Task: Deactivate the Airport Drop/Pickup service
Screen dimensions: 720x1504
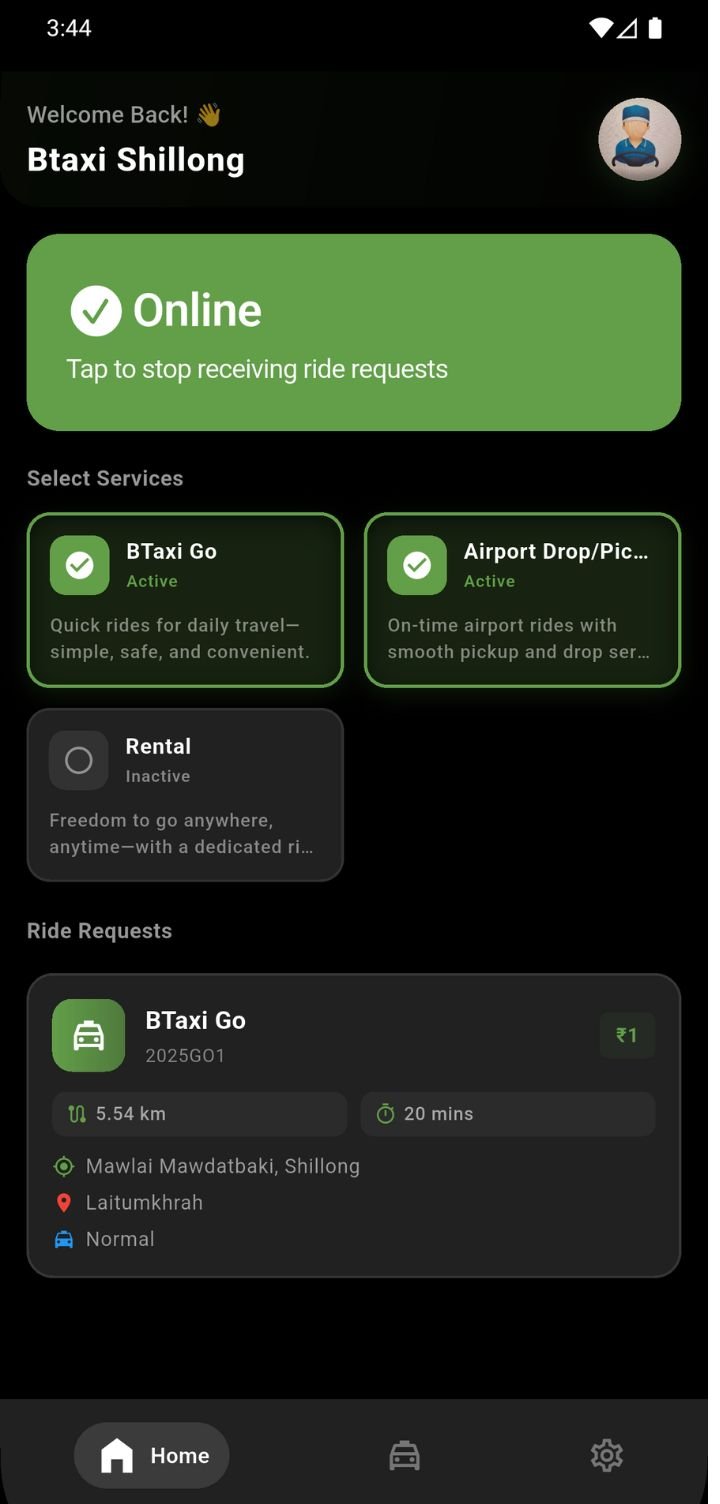Action: tap(522, 600)
